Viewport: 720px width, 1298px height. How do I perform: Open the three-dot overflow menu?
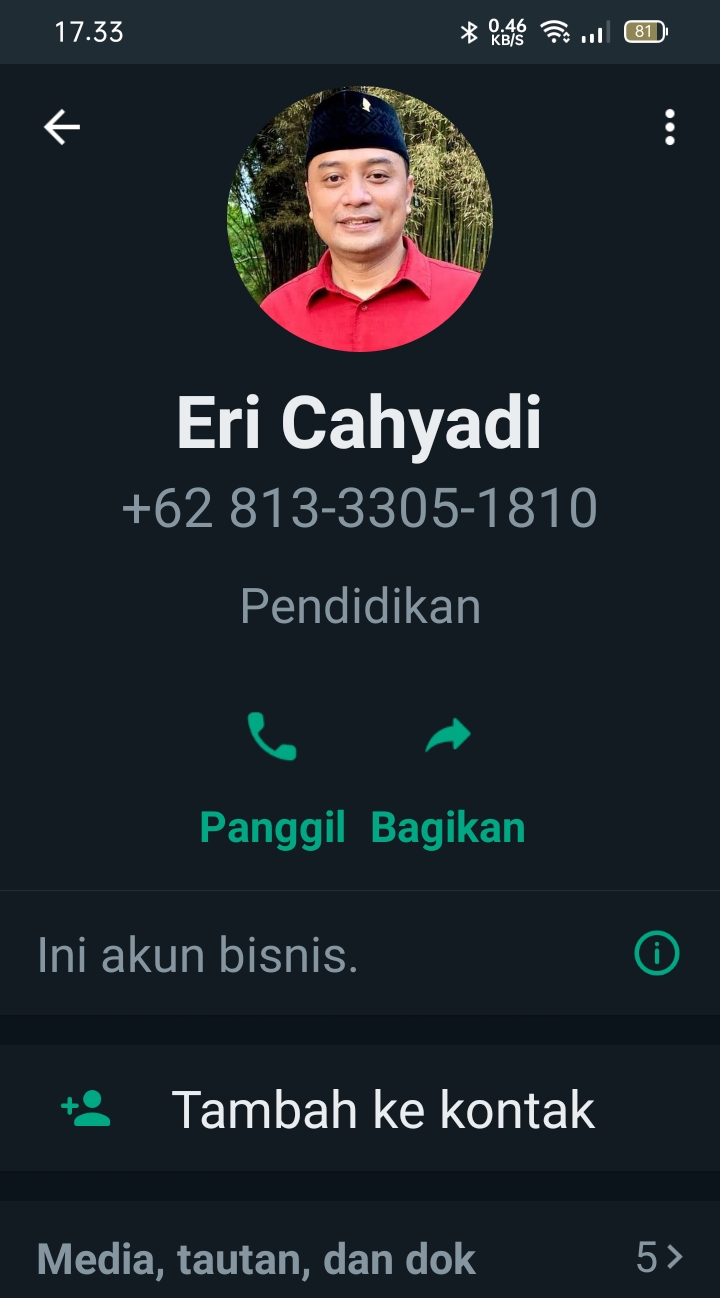pyautogui.click(x=669, y=127)
